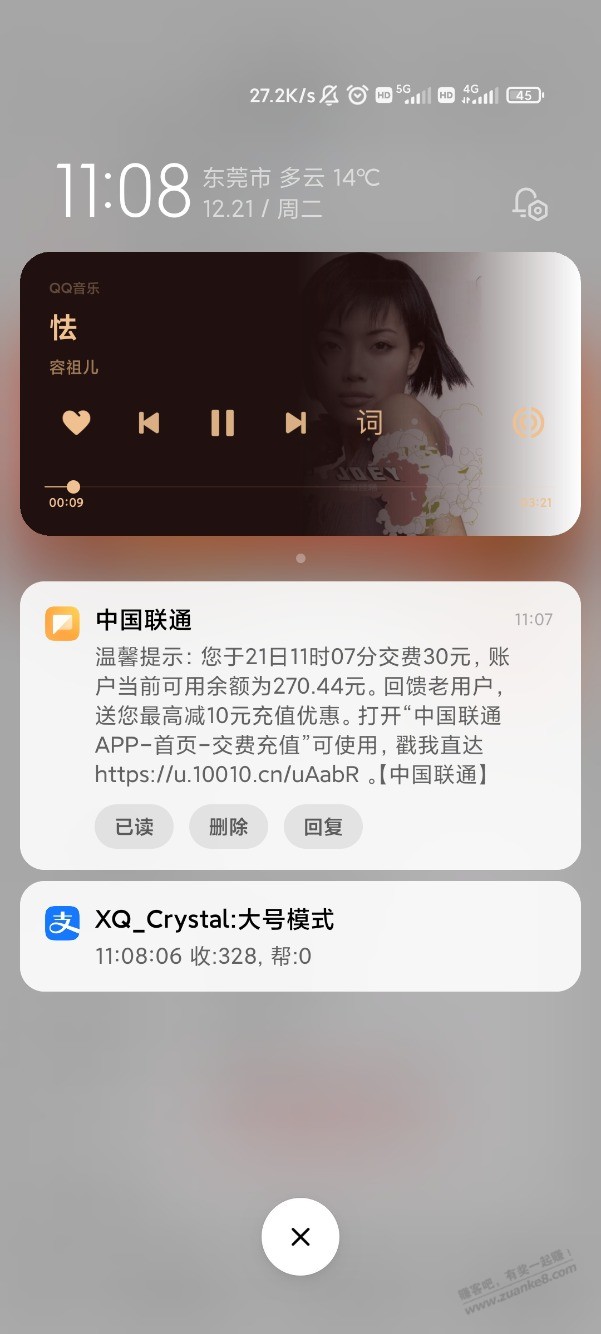Viewport: 601px width, 1334px height.
Task: Open the XQ_Crystal 大号模式 notification
Action: pyautogui.click(x=300, y=936)
